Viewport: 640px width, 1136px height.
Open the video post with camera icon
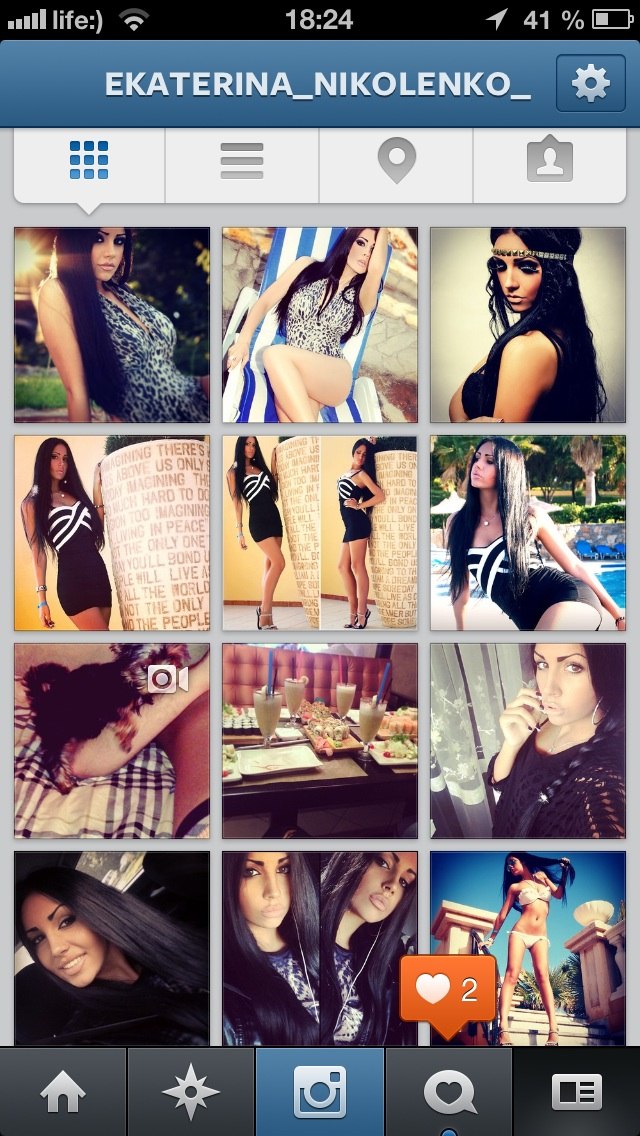click(112, 740)
